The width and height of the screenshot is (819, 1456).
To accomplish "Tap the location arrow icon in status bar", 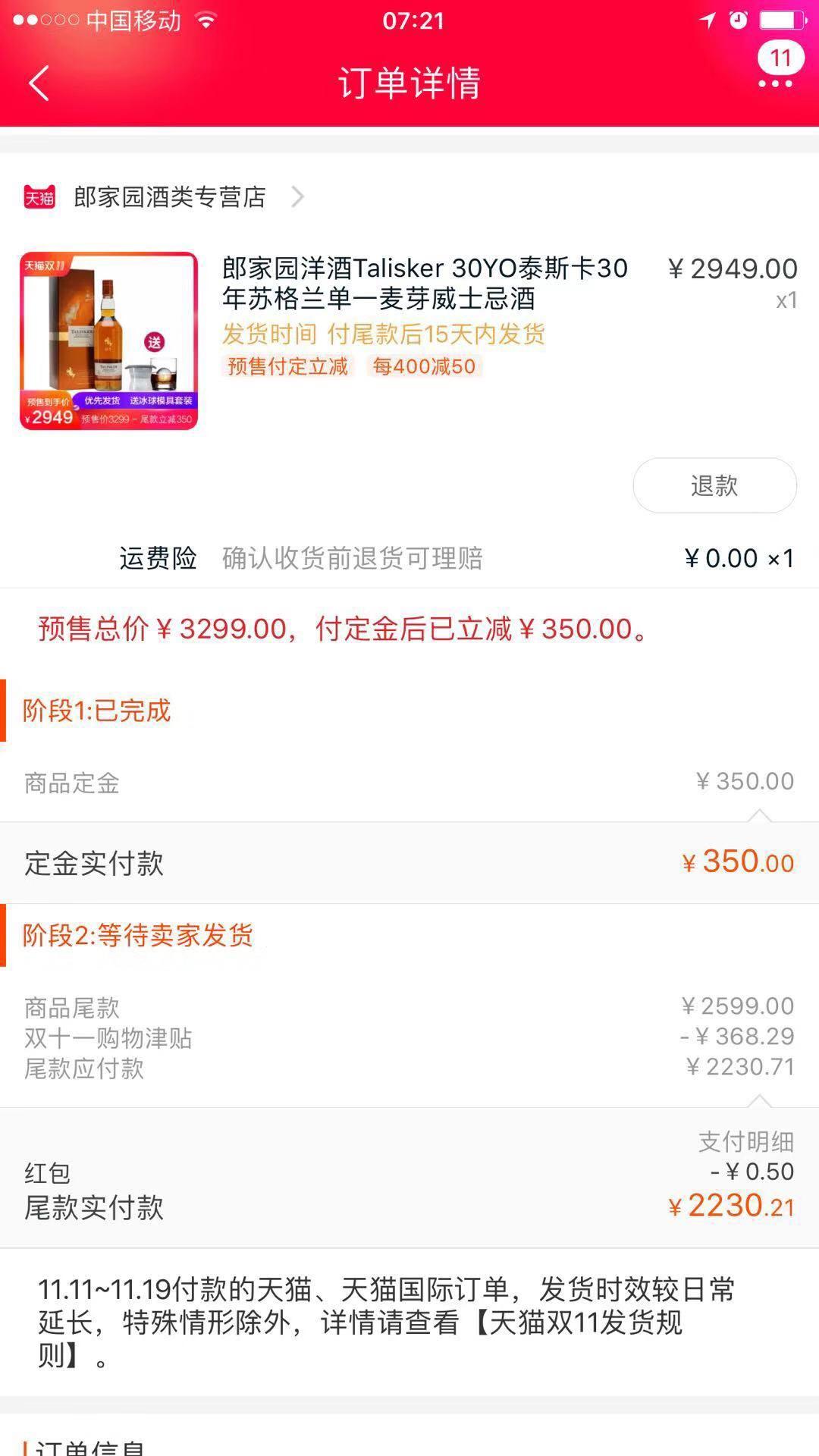I will coord(705,20).
